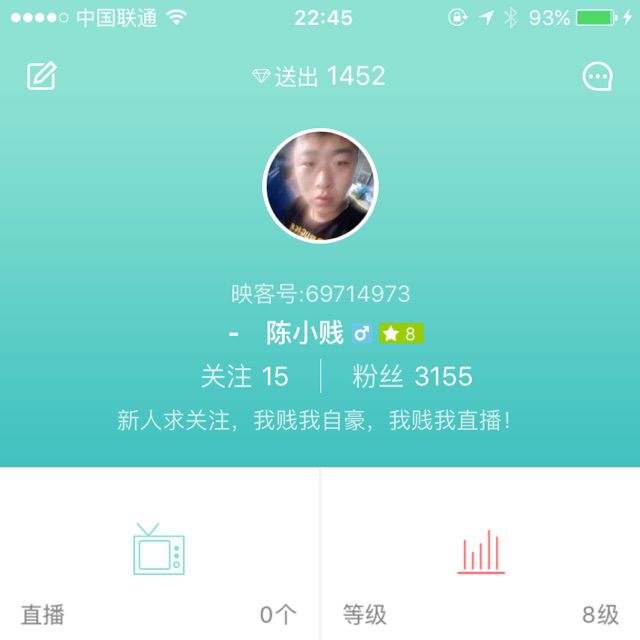View the 送出 1452 diamonds record
The image size is (640, 640).
[319, 76]
